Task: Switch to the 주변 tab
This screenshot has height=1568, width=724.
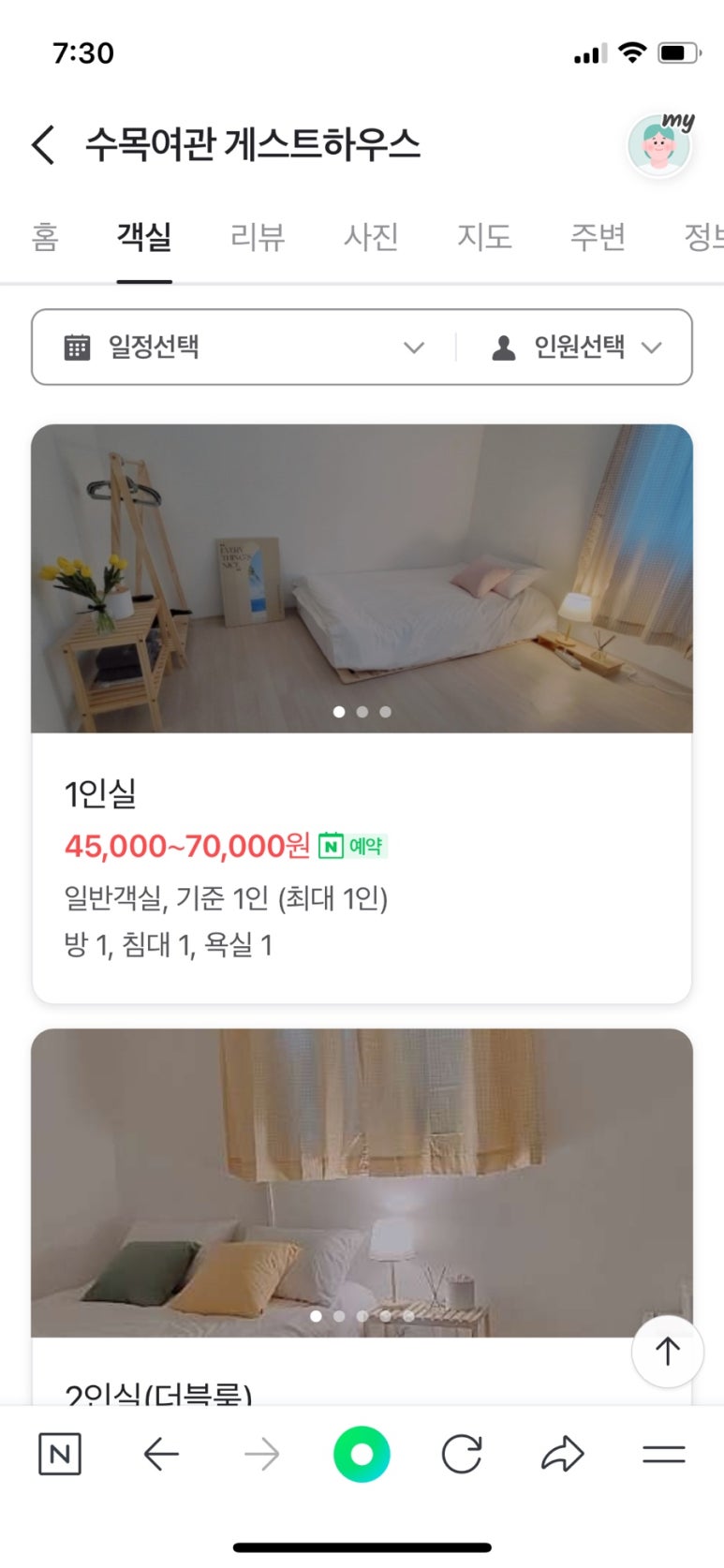Action: coord(598,237)
